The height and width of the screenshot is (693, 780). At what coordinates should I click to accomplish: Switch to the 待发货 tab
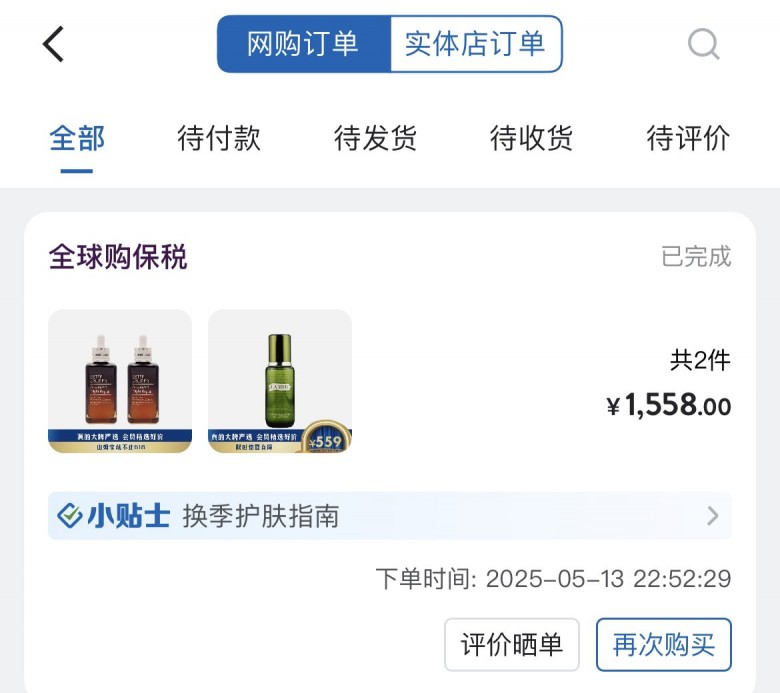point(375,138)
